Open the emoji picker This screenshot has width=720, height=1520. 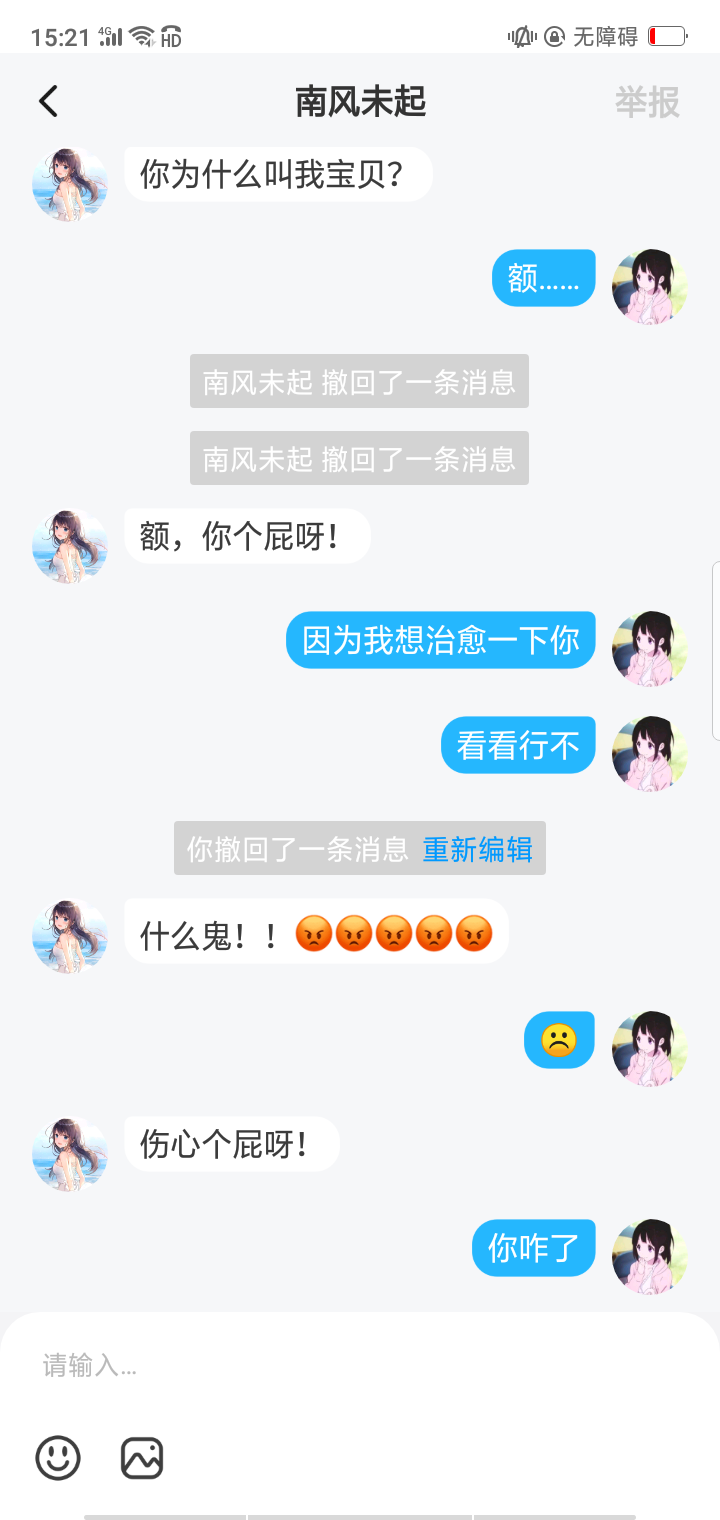pyautogui.click(x=58, y=1457)
